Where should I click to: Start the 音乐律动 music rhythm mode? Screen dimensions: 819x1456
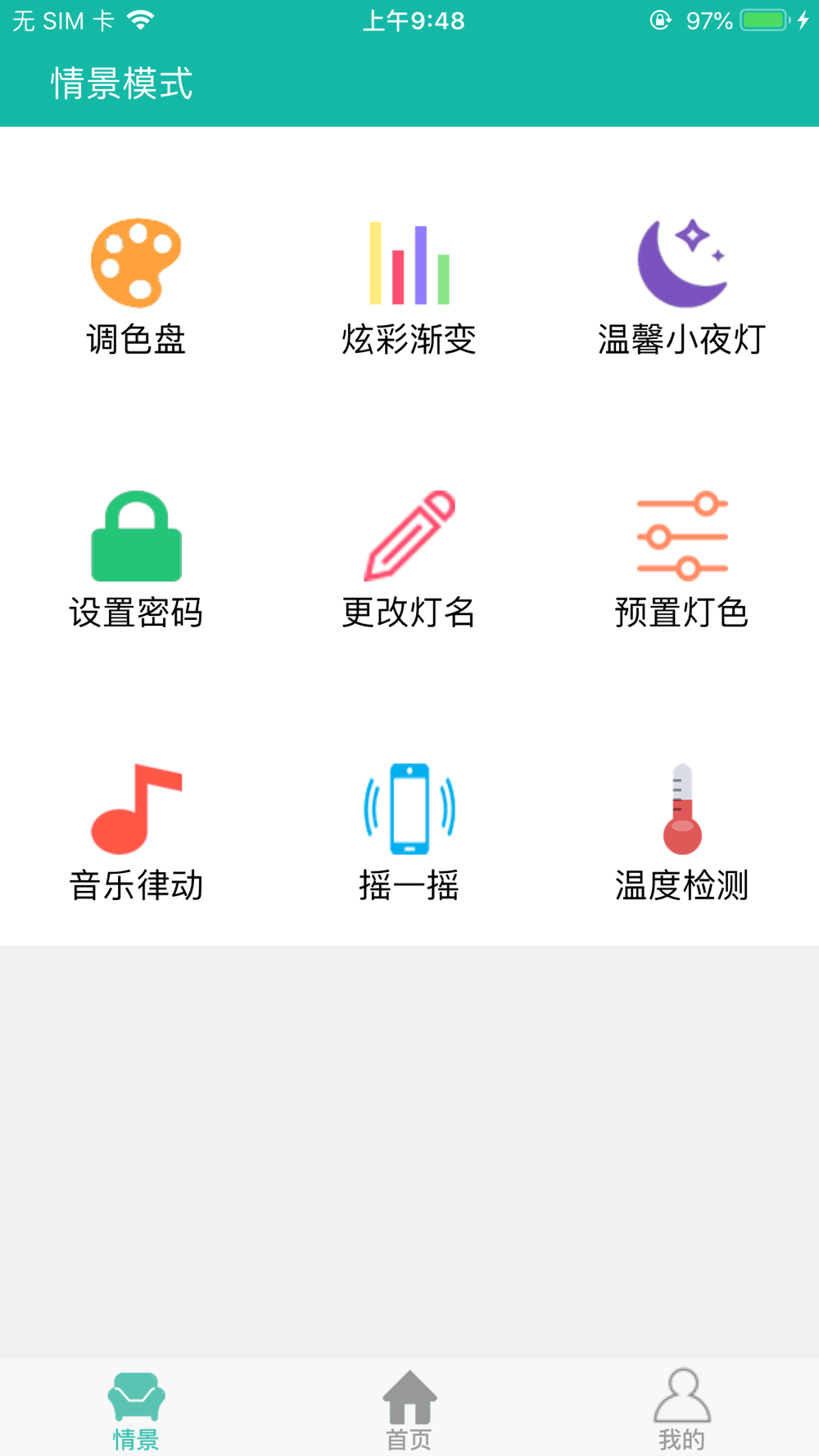pyautogui.click(x=136, y=833)
